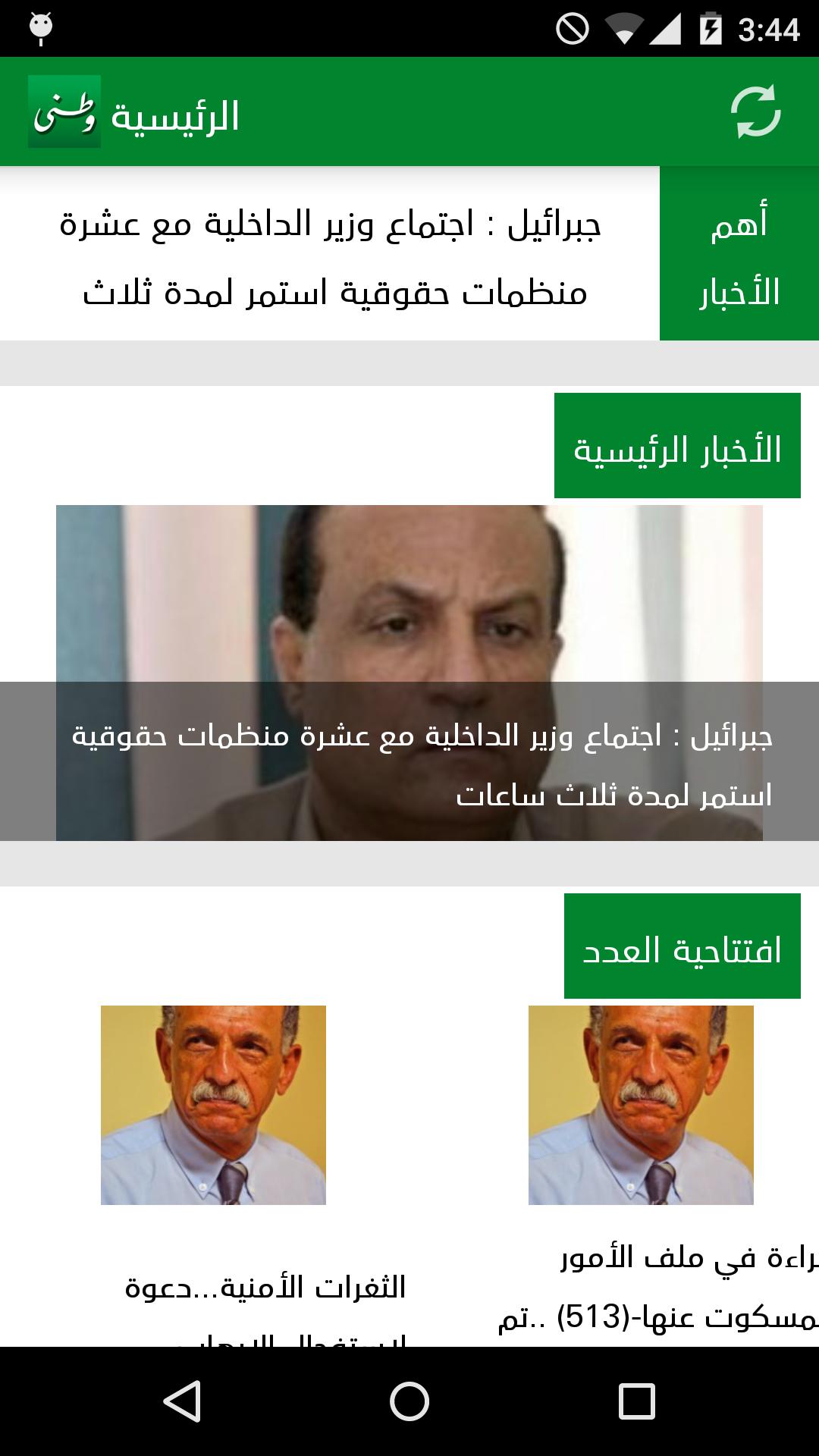Image resolution: width=819 pixels, height=1456 pixels.
Task: Open recent apps with the square button
Action: (634, 1401)
